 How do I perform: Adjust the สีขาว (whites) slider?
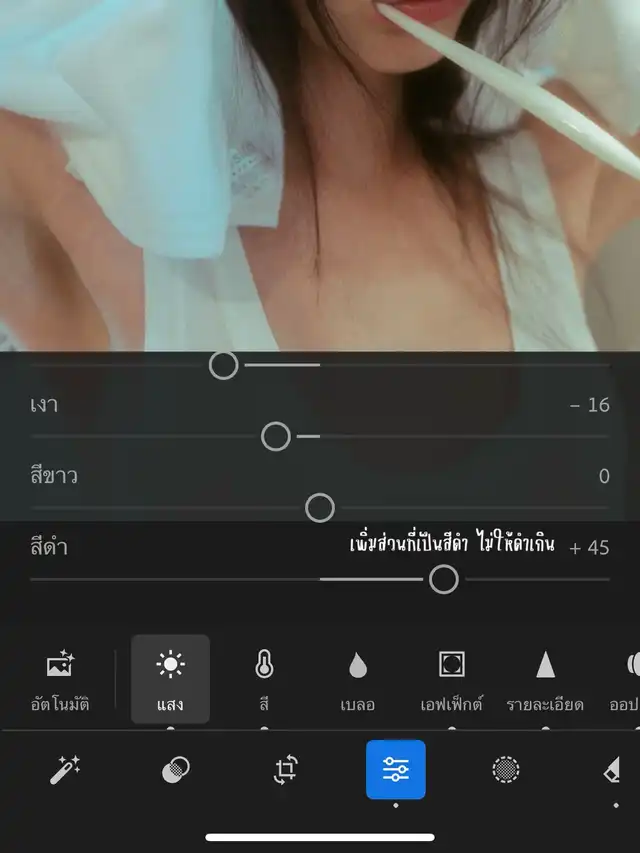319,508
